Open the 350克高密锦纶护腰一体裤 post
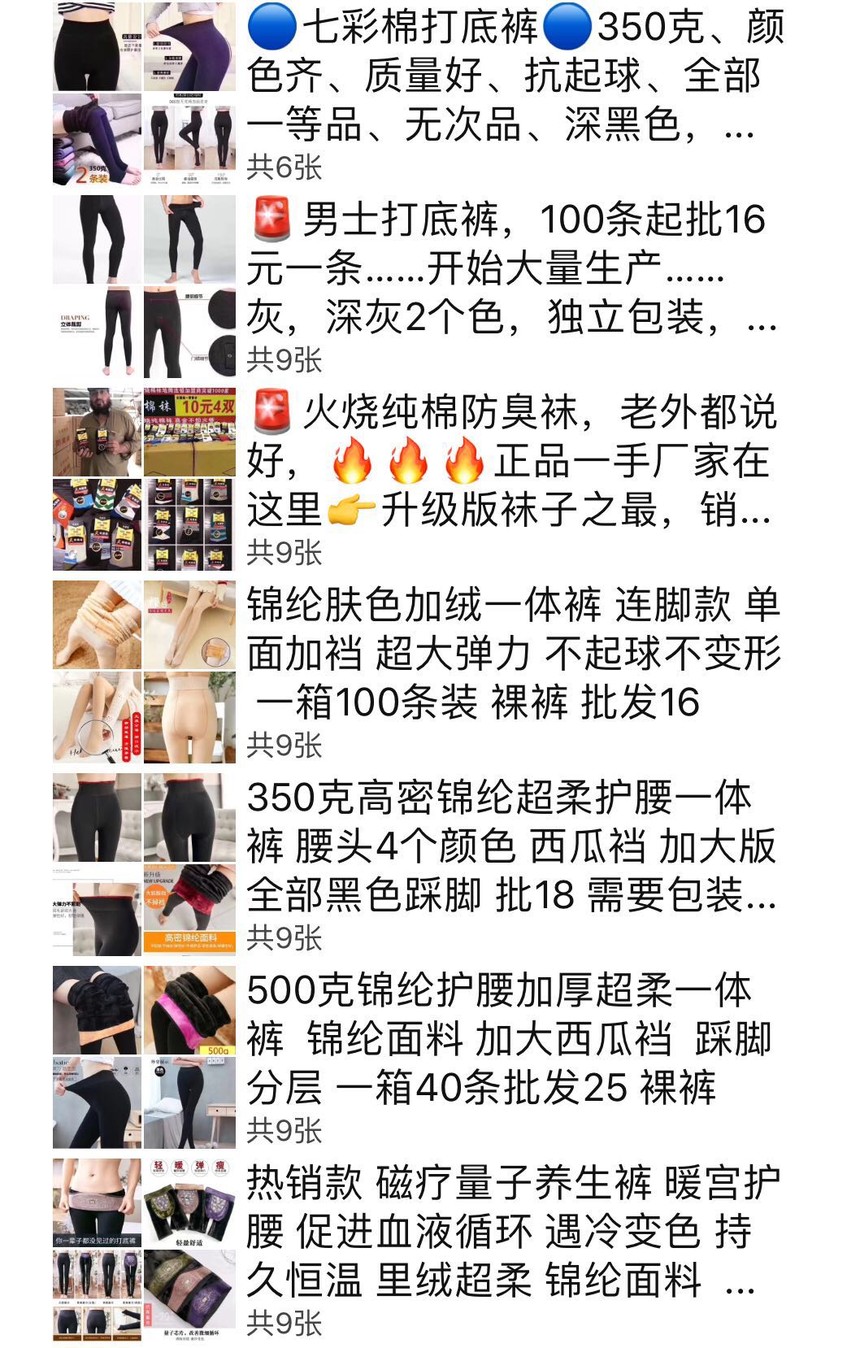The width and height of the screenshot is (860, 1348). coord(512,847)
